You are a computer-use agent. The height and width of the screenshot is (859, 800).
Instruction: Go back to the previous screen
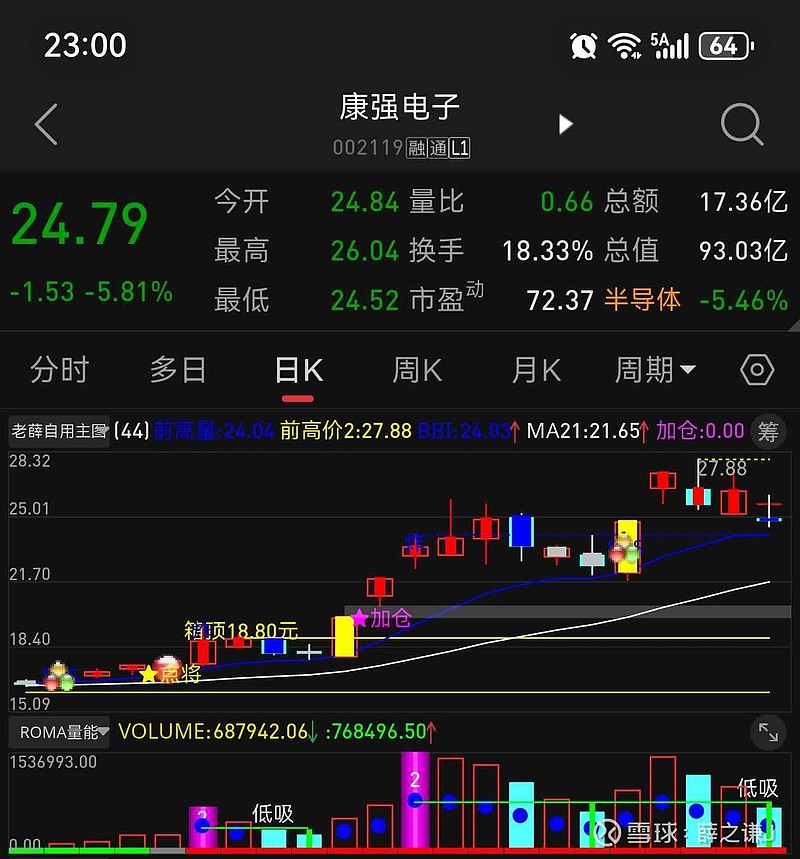point(46,125)
